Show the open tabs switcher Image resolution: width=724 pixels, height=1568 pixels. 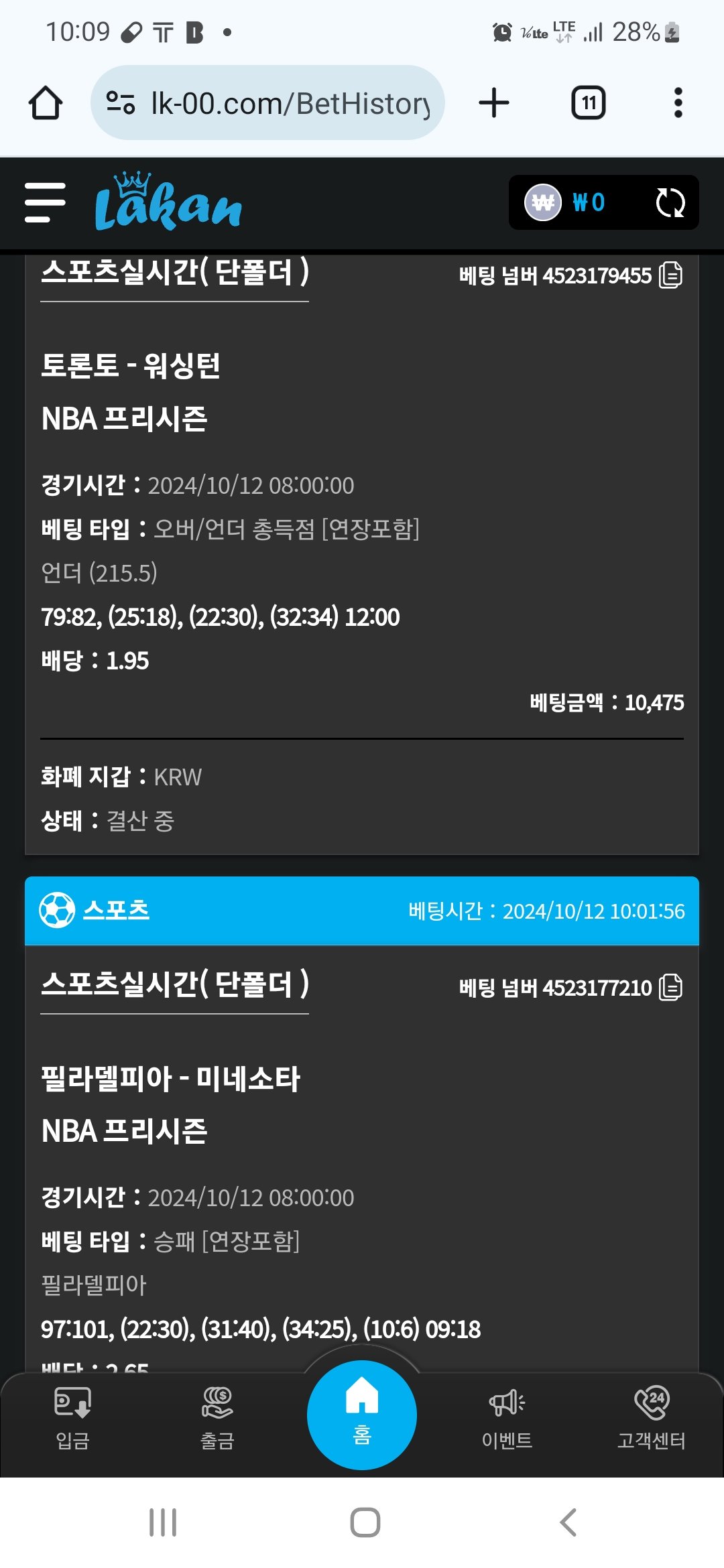click(x=588, y=103)
